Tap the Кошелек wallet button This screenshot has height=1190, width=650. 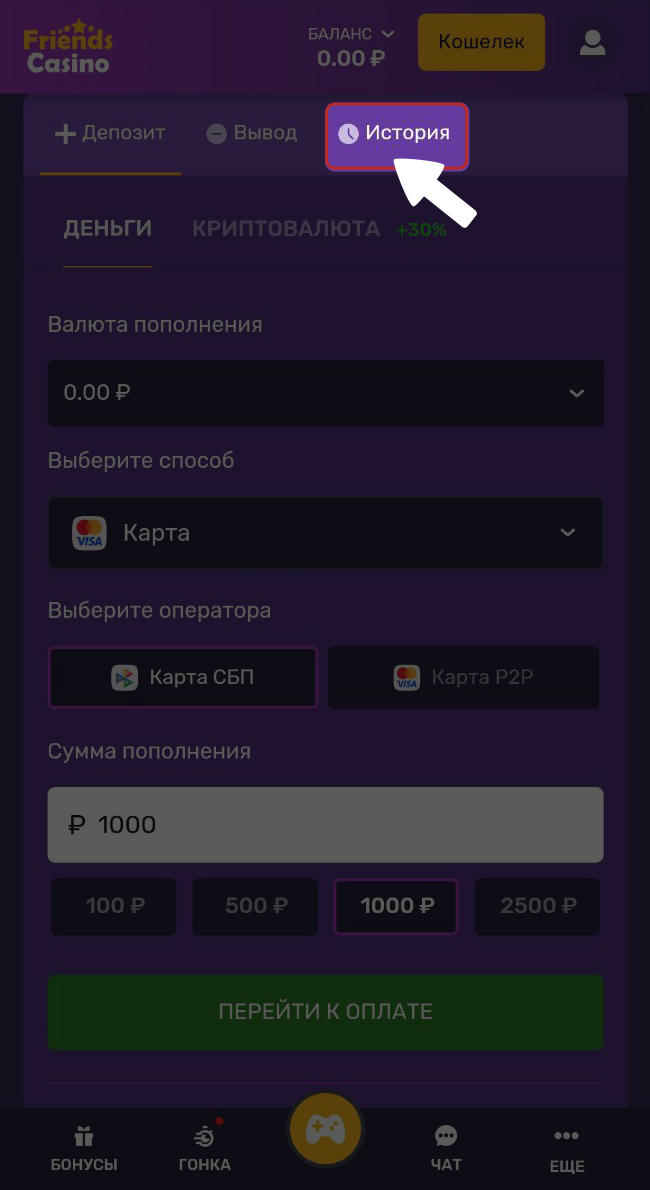pos(481,42)
